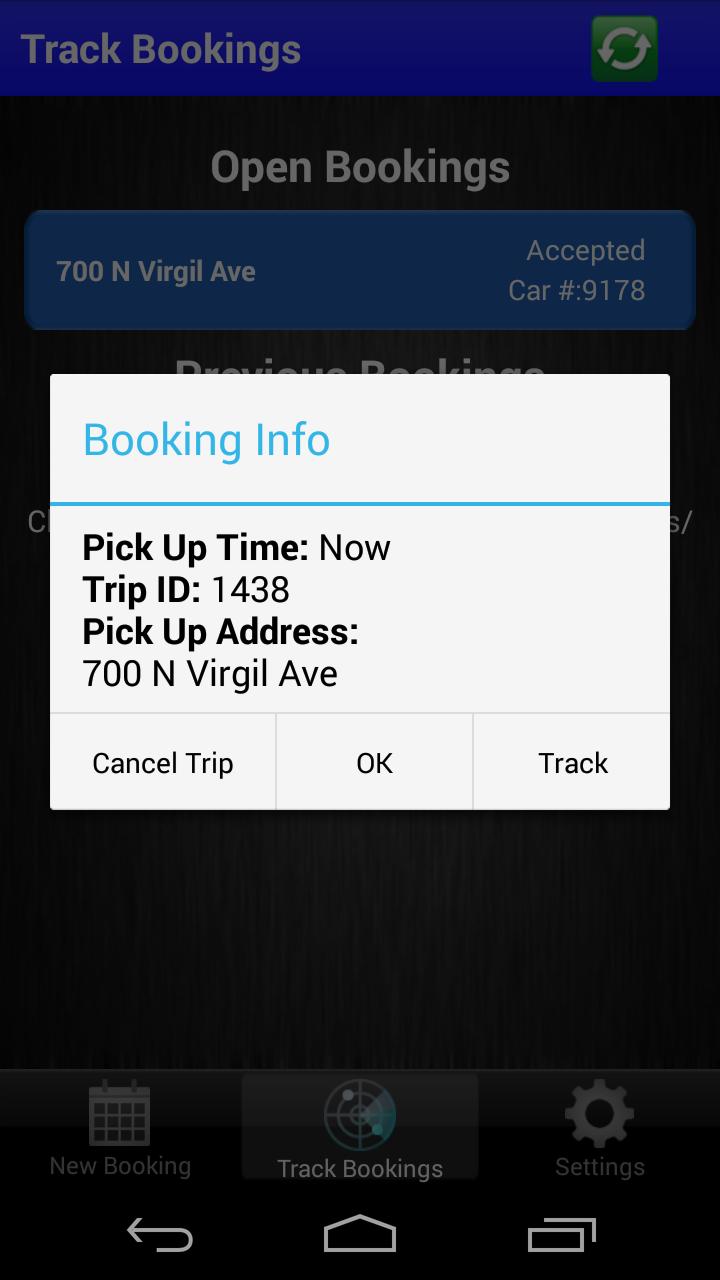
Task: Confirm with the OK button
Action: point(374,762)
